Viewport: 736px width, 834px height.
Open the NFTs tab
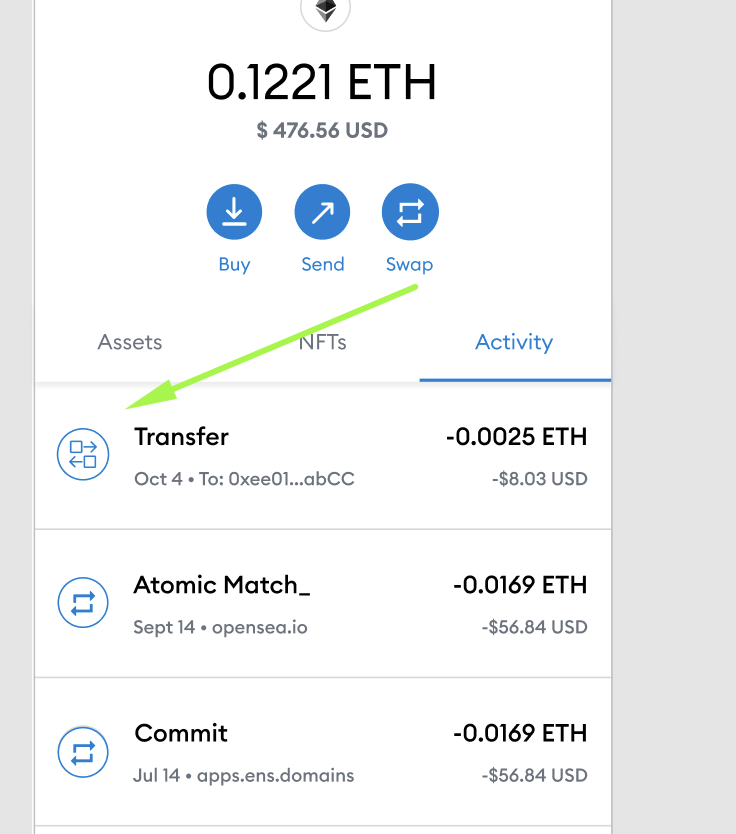pos(322,342)
